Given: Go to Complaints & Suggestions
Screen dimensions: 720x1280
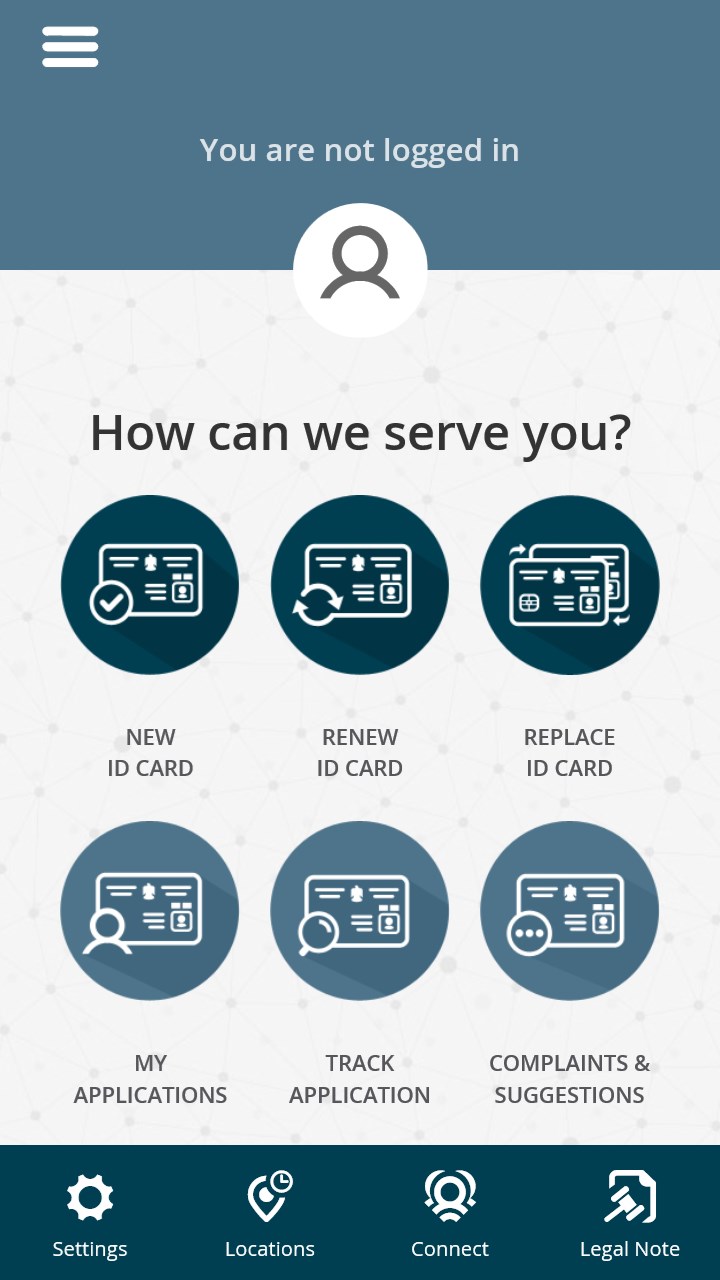Looking at the screenshot, I should point(570,910).
